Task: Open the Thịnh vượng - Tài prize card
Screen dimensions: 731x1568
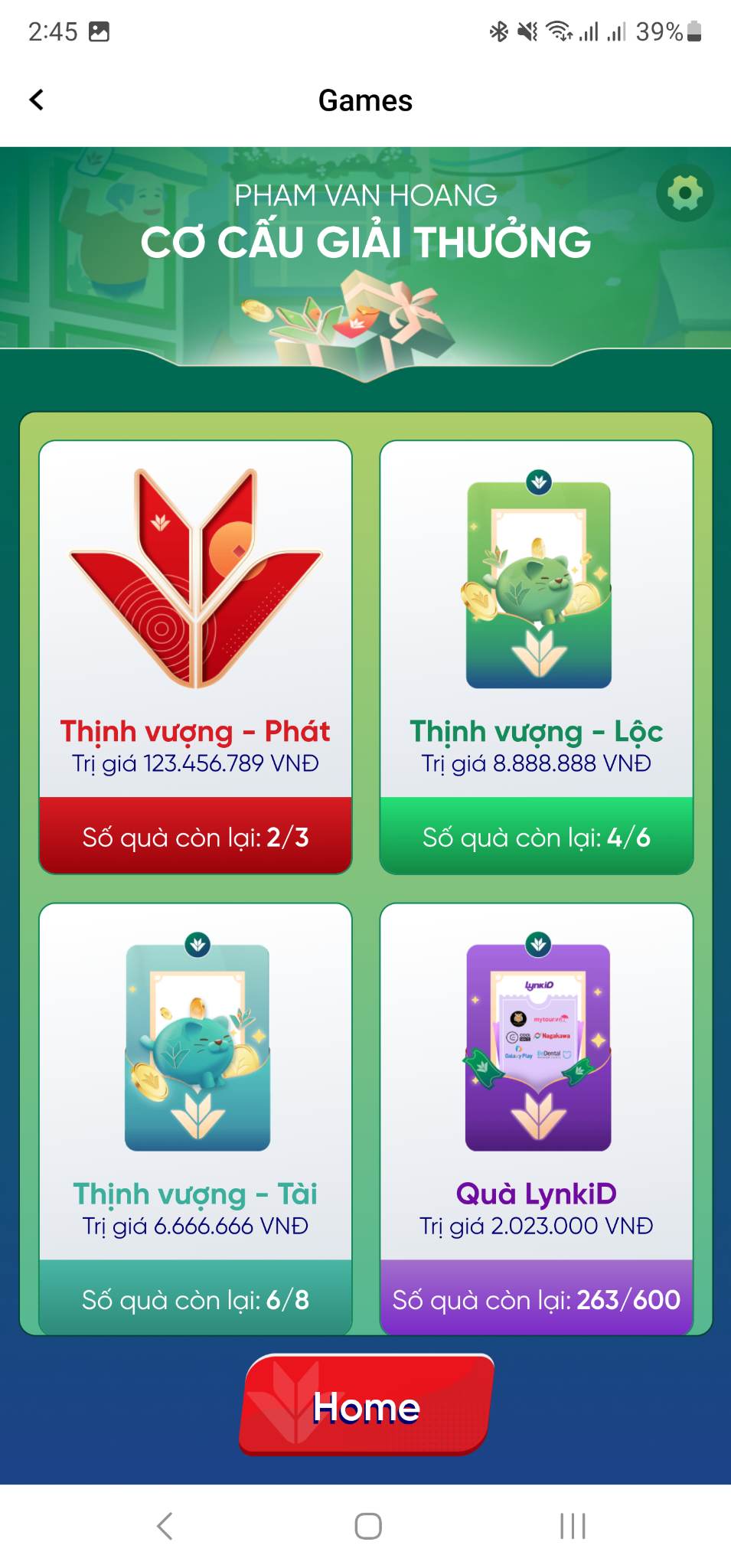Action: point(195,1119)
